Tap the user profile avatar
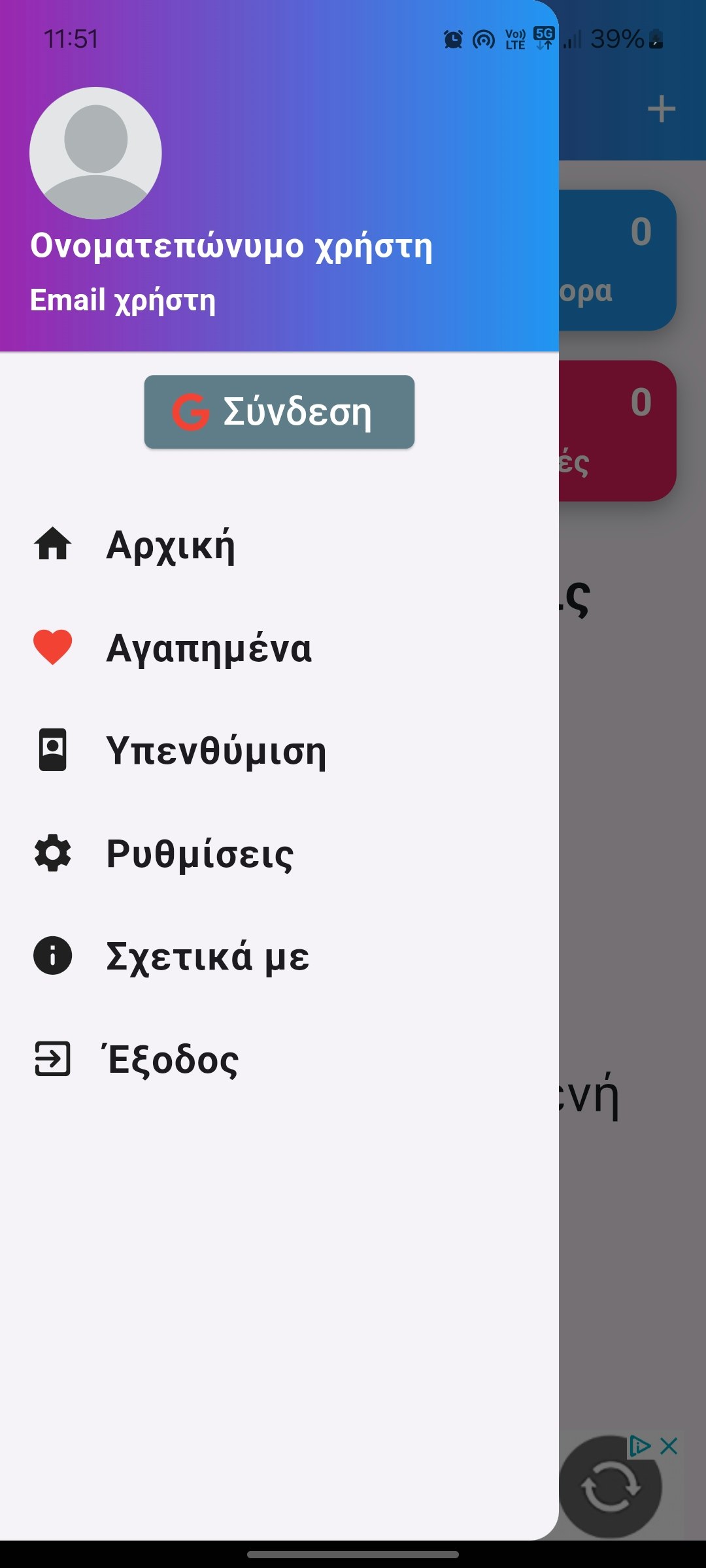Image resolution: width=706 pixels, height=1568 pixels. pyautogui.click(x=95, y=153)
